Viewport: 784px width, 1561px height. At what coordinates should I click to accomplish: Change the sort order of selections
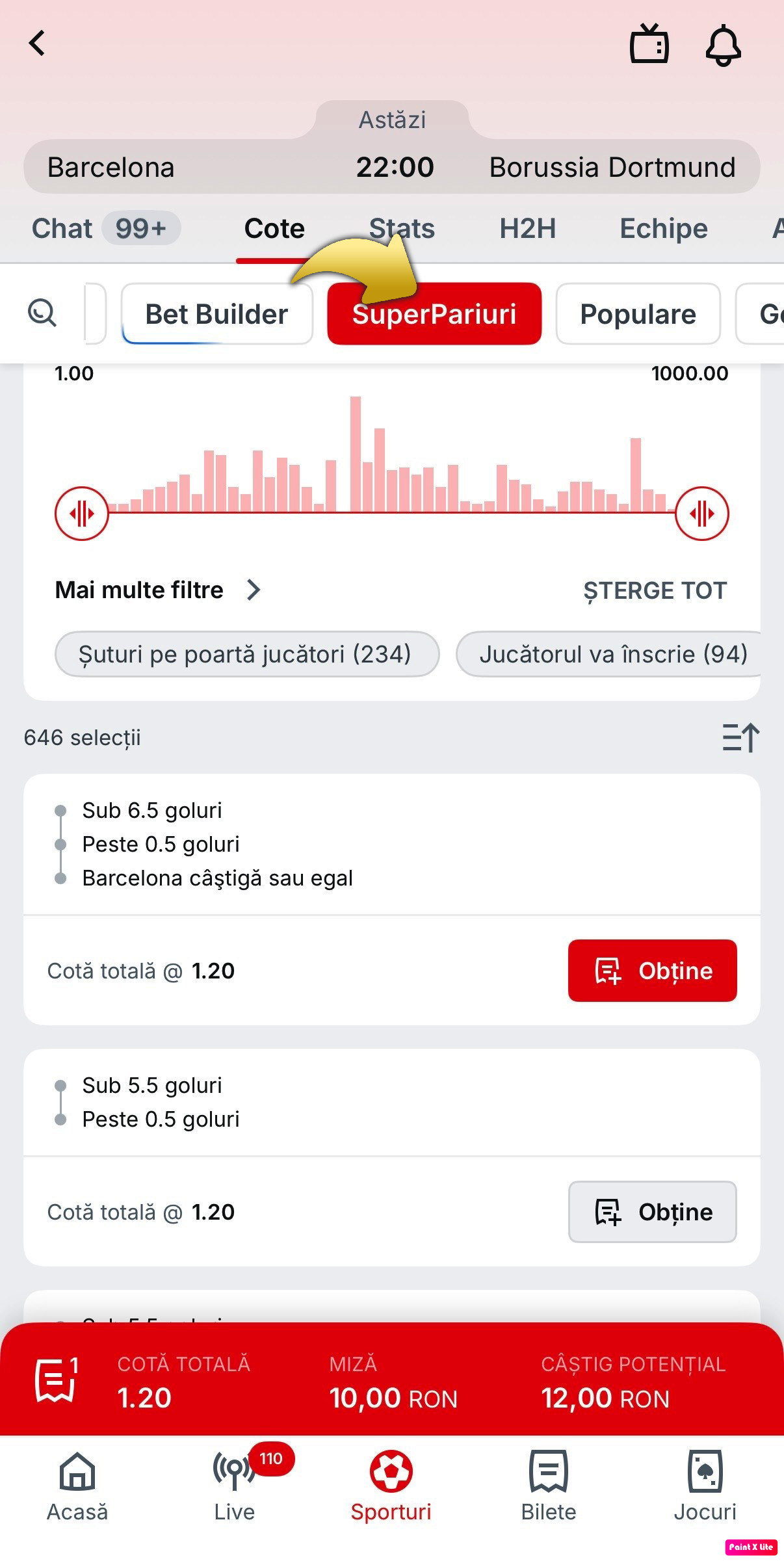[x=740, y=738]
